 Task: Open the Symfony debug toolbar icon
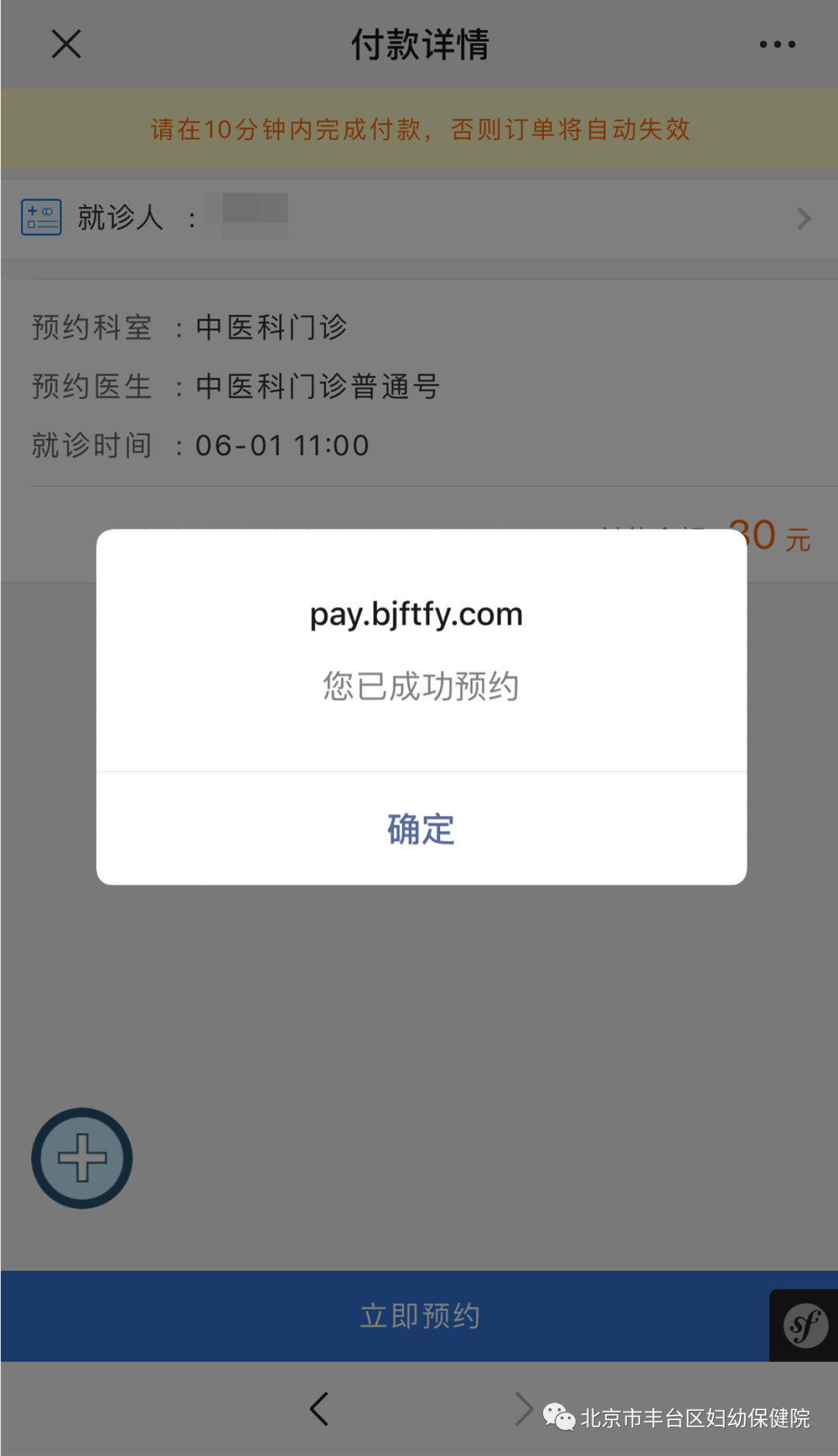(804, 1325)
